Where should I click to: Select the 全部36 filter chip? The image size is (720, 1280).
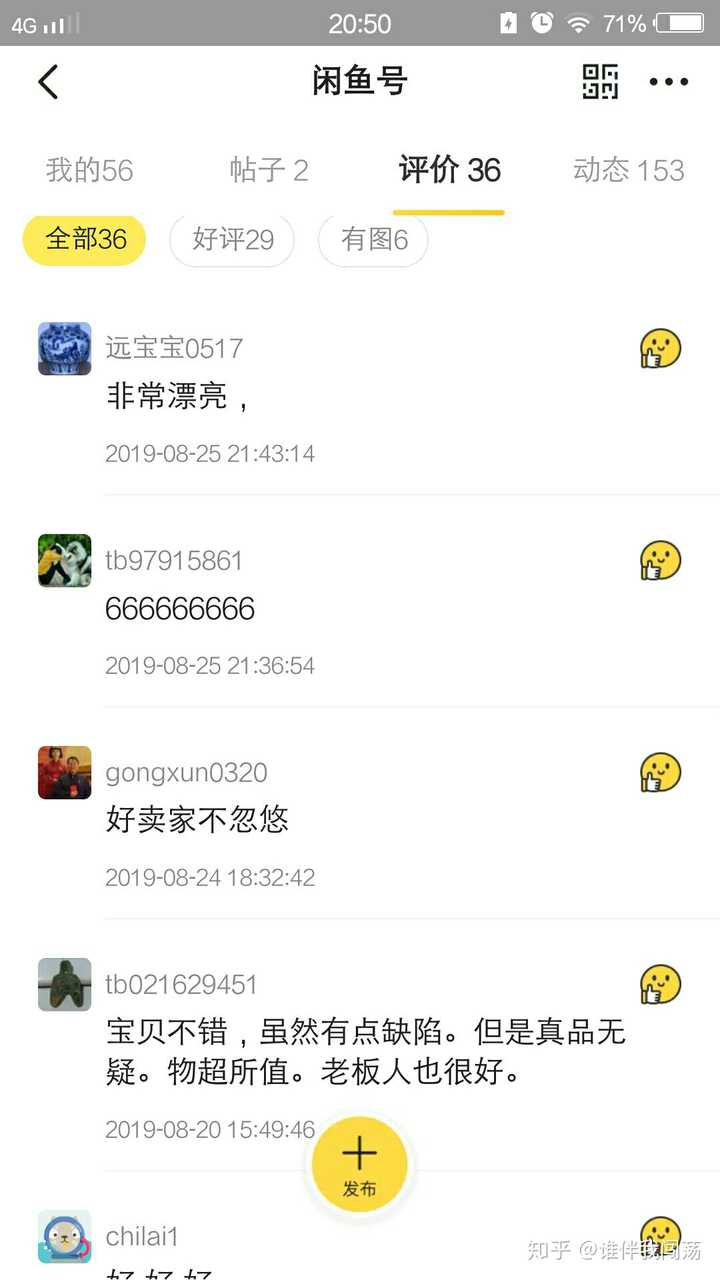pos(84,240)
